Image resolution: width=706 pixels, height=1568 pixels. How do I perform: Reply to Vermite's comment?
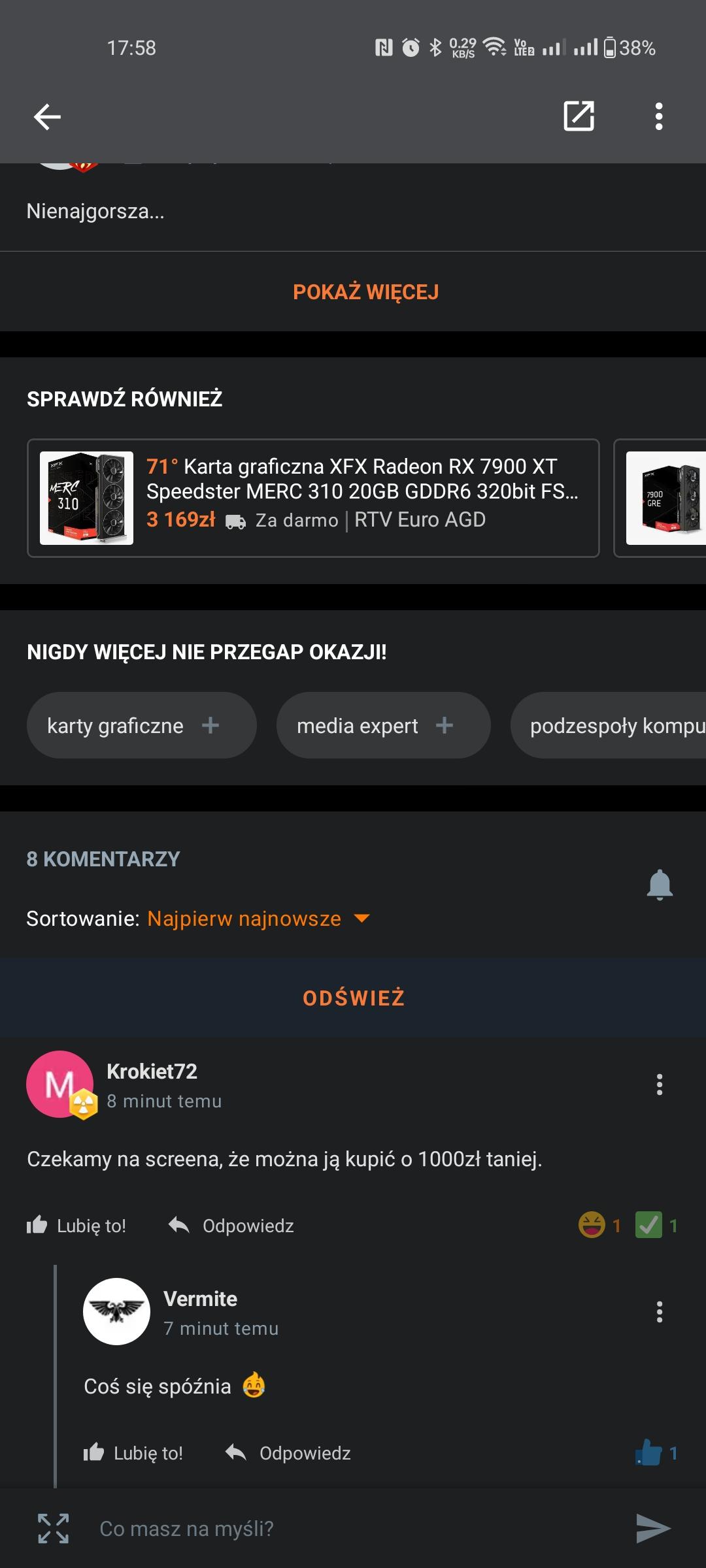(288, 1452)
